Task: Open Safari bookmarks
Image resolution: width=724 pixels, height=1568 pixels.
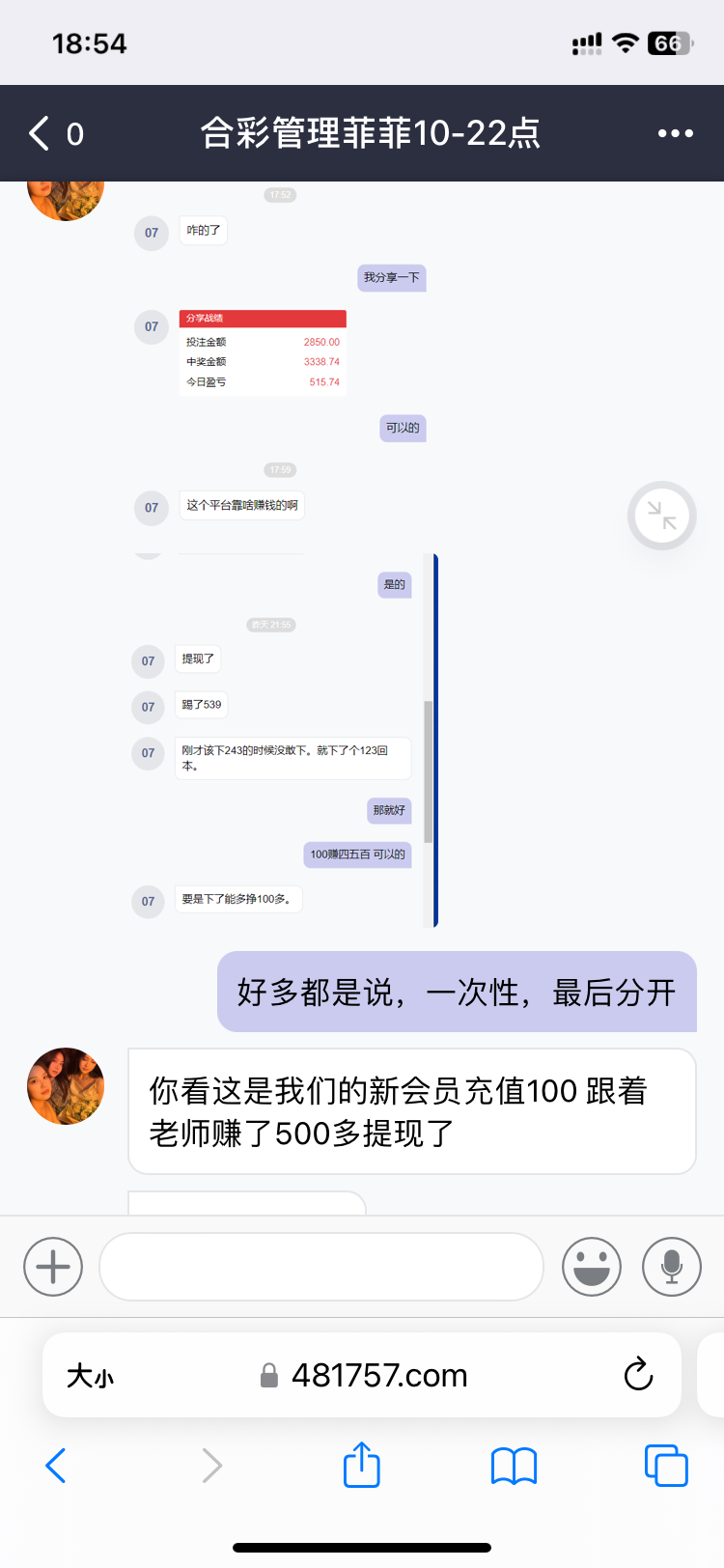Action: pos(514,1466)
